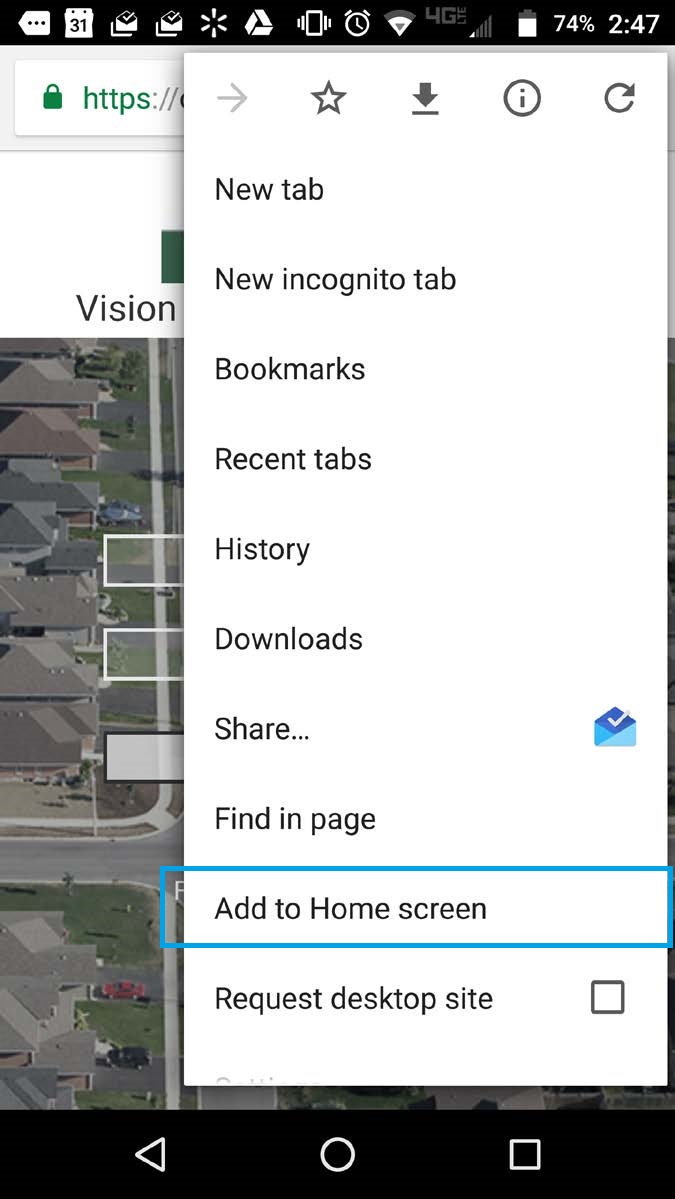Go to the Android home screen
The height and width of the screenshot is (1199, 675).
(337, 1154)
